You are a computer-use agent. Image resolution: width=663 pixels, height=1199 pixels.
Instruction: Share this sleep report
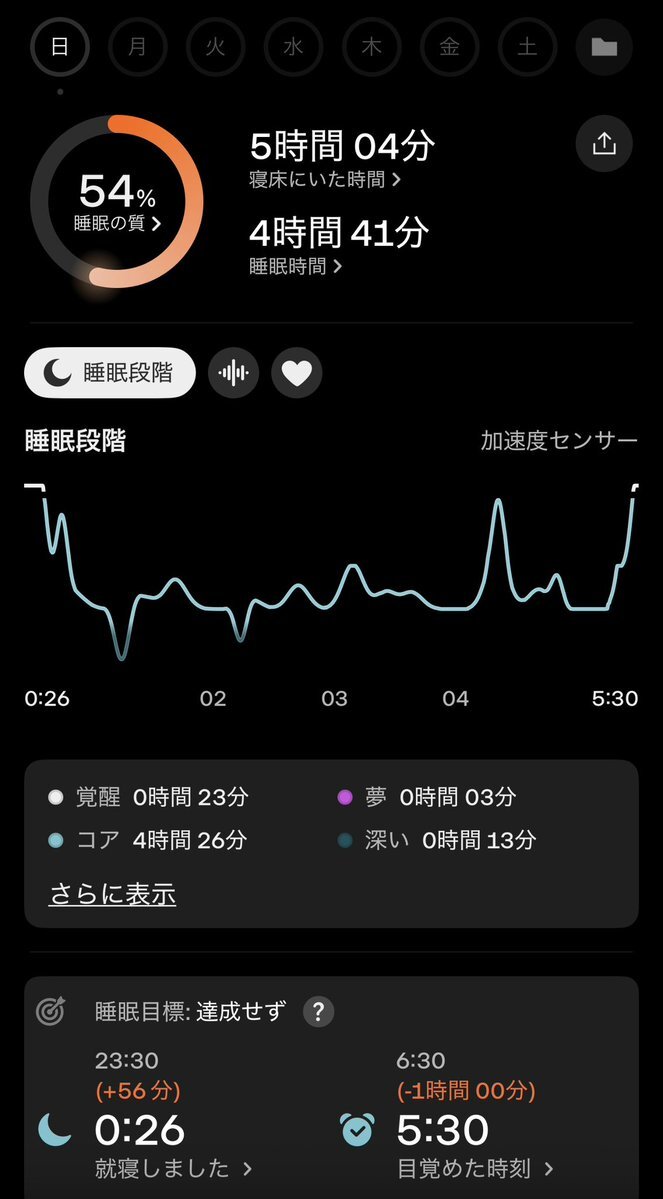604,144
